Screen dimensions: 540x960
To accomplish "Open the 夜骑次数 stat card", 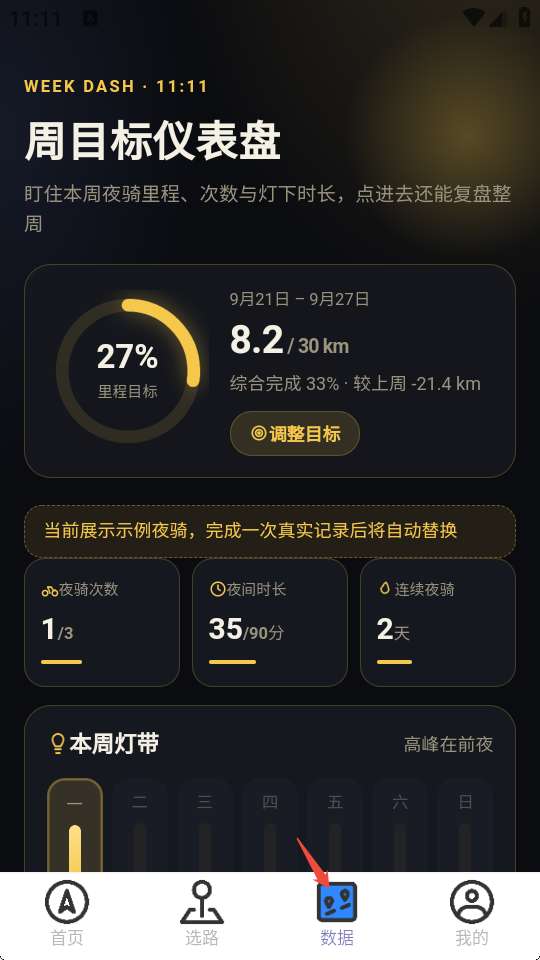I will click(102, 623).
